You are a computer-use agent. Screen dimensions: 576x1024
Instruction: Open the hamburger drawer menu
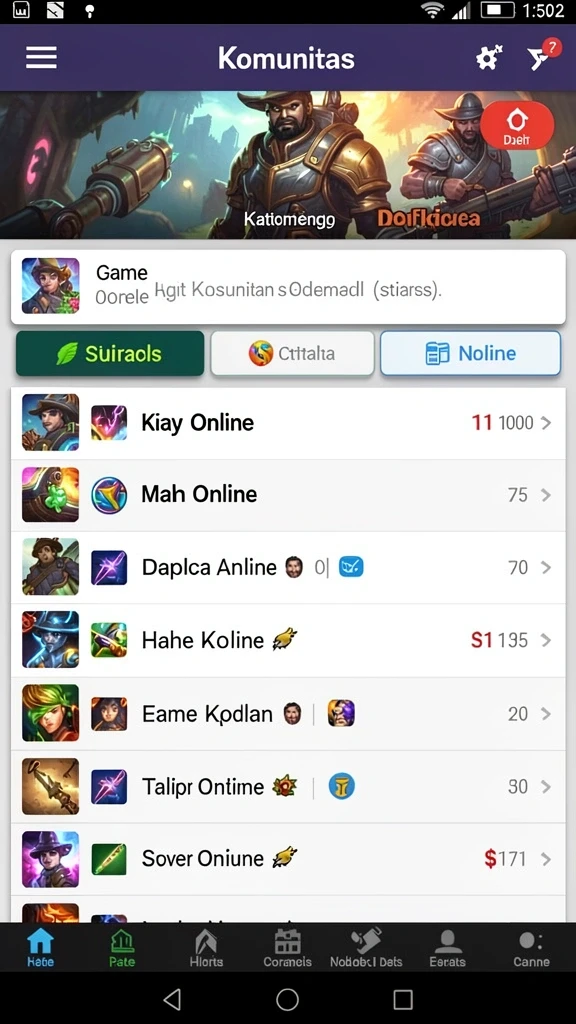click(x=41, y=57)
